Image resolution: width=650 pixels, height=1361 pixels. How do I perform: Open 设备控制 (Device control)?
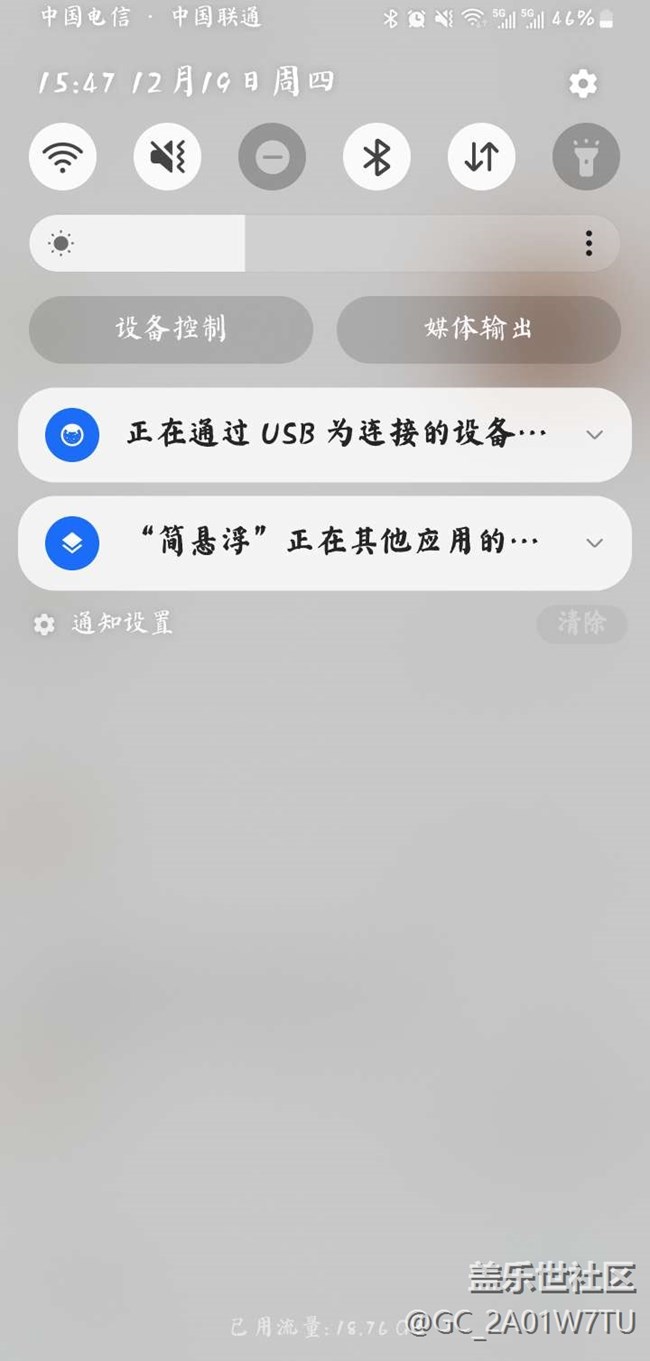pos(171,329)
